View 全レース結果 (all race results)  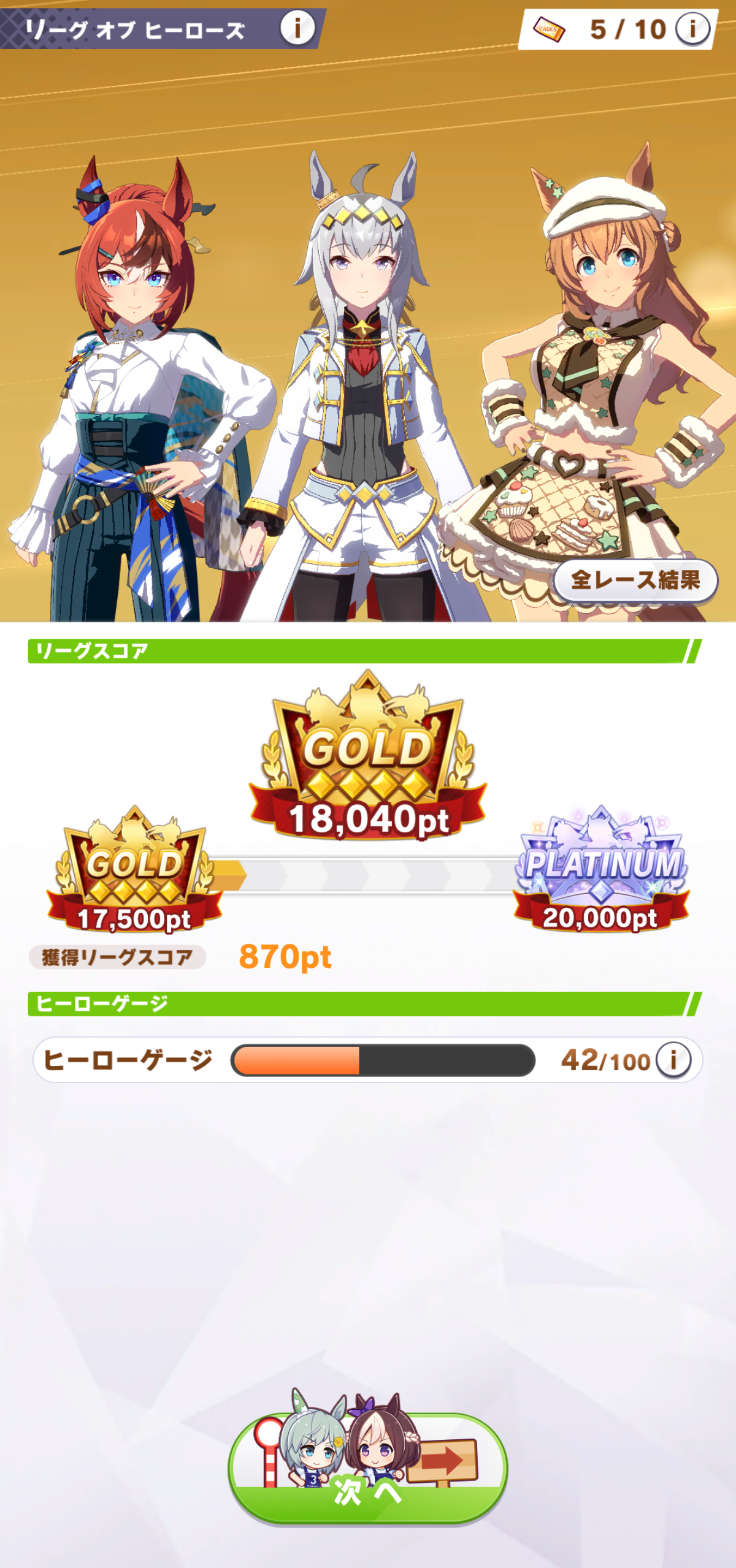635,580
